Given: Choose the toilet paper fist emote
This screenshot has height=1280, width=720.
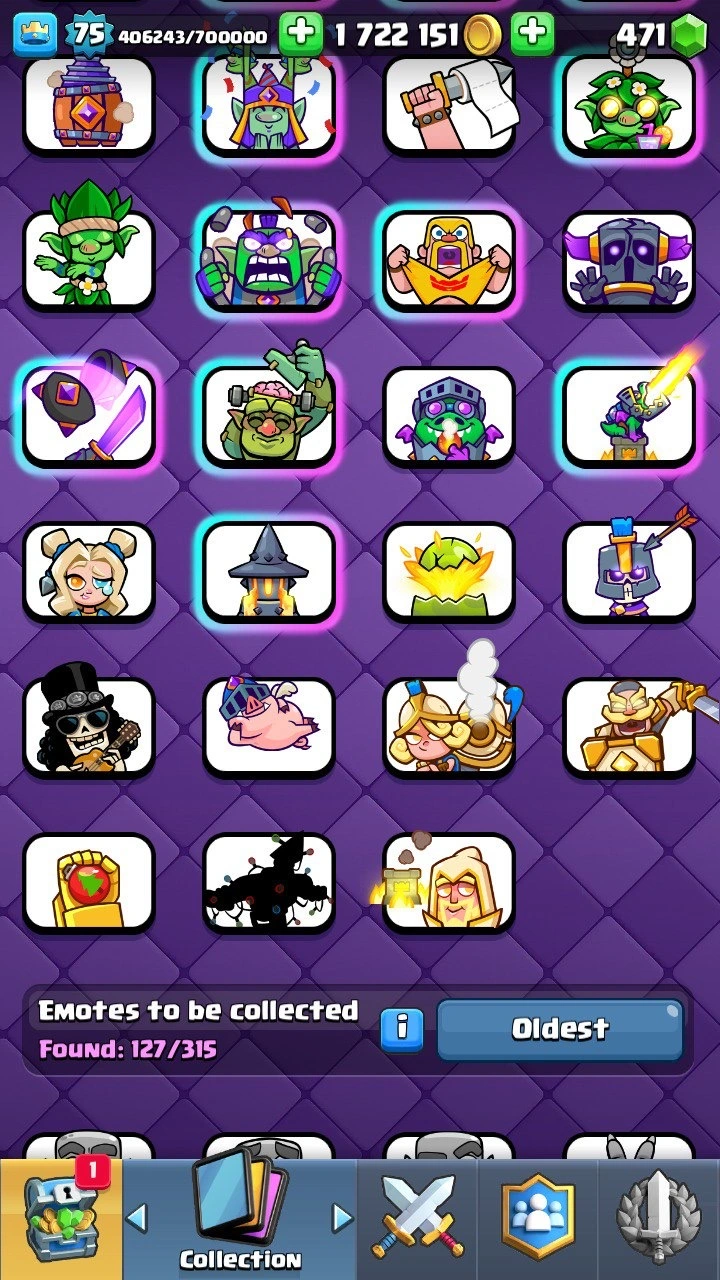Looking at the screenshot, I should [448, 104].
